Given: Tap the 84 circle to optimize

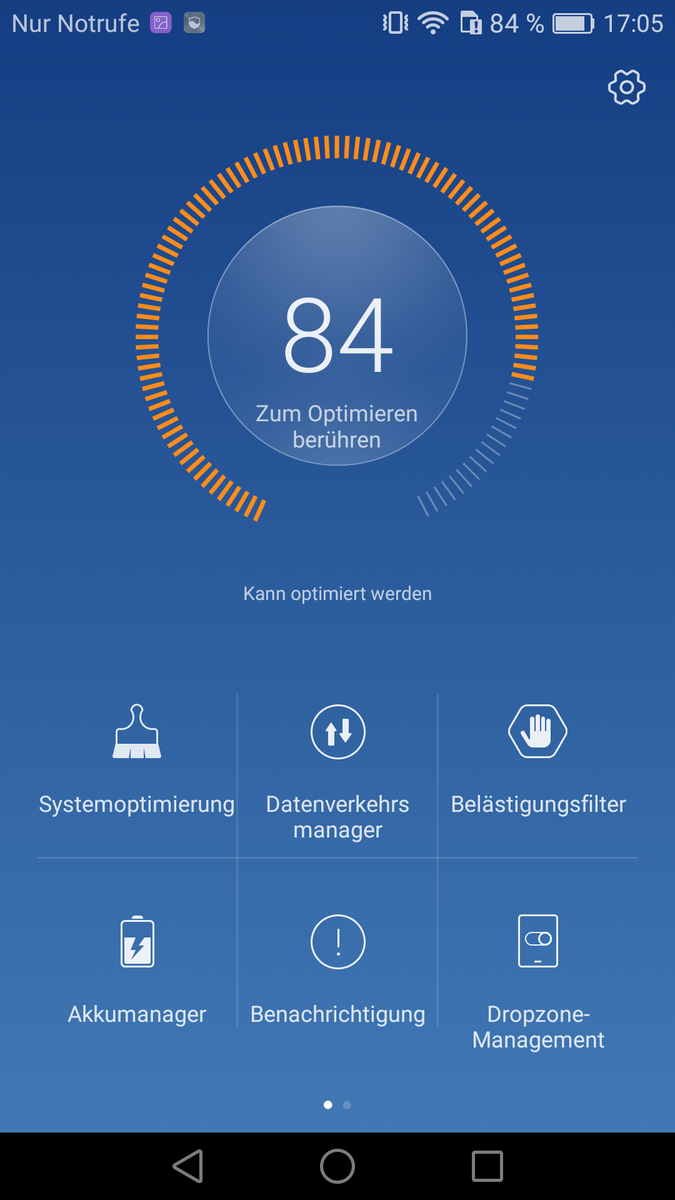Looking at the screenshot, I should coord(337,336).
